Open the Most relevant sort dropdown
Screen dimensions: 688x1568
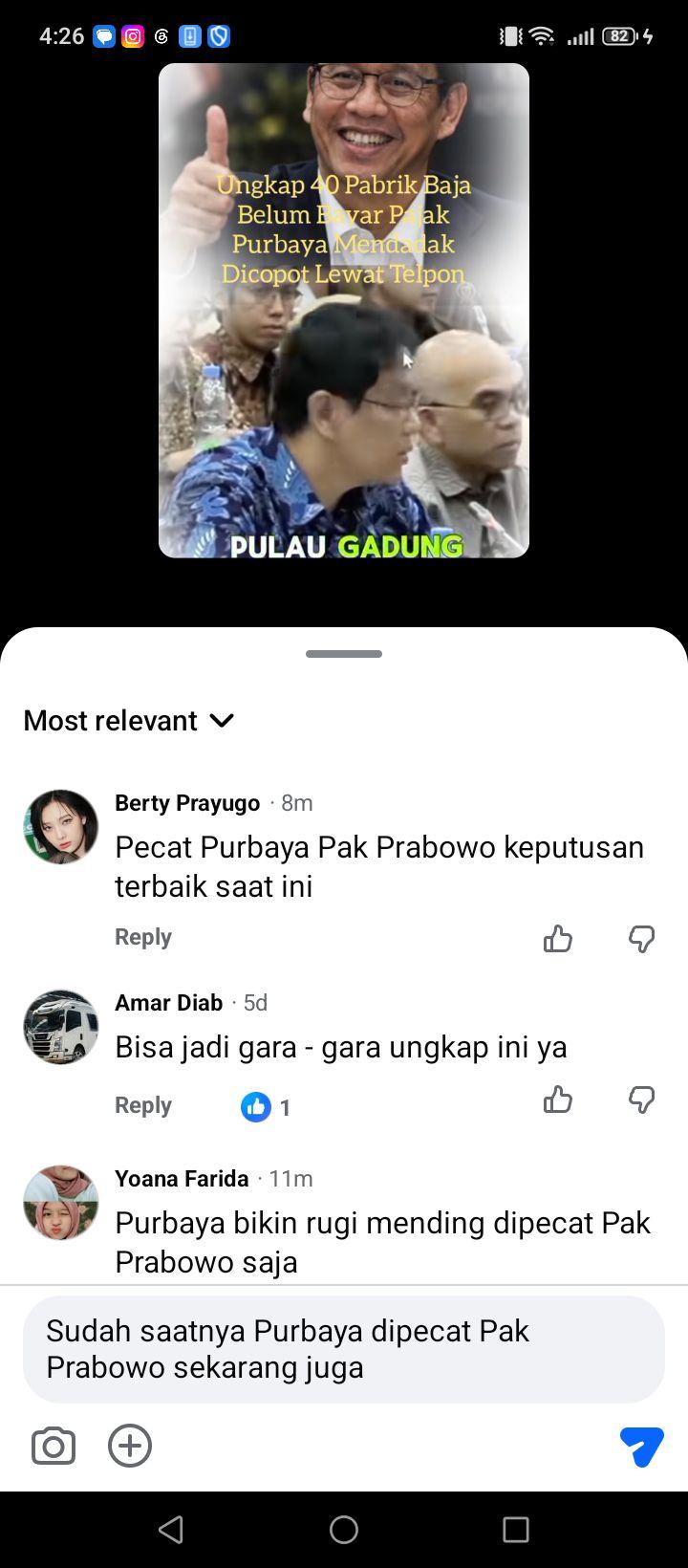(129, 720)
